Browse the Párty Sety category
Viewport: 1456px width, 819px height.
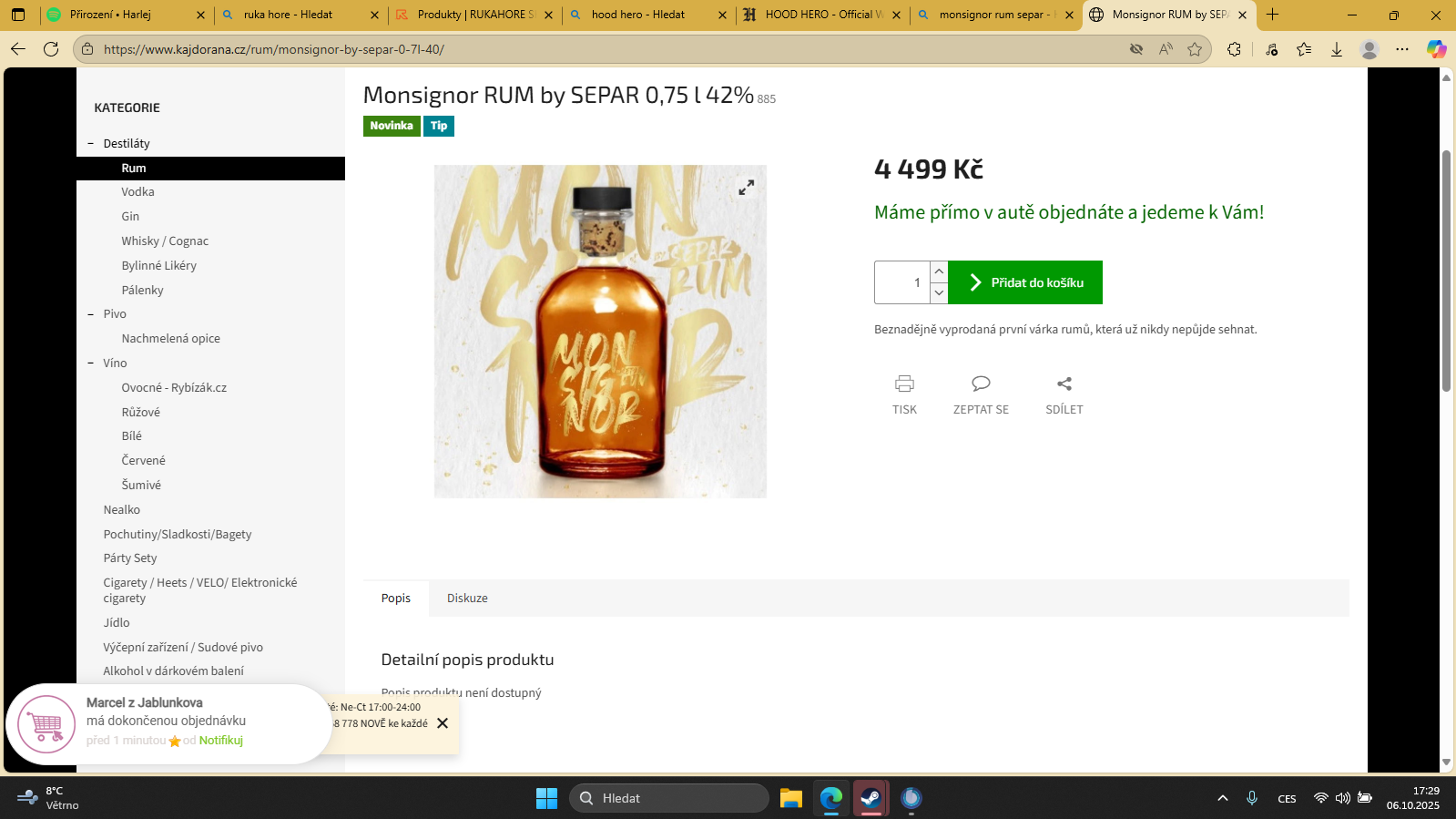(130, 558)
